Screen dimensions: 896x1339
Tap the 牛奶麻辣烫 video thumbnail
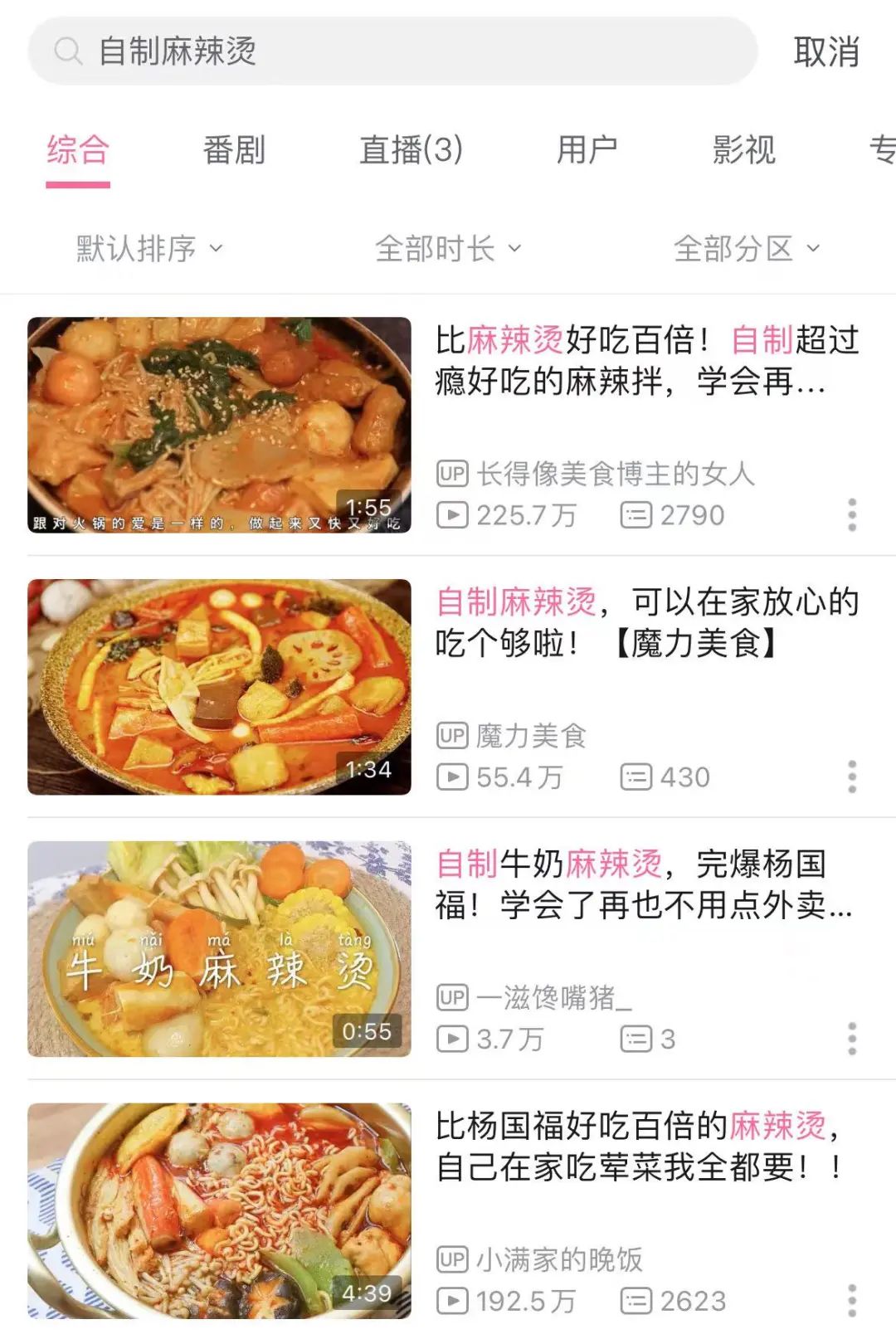click(x=220, y=946)
